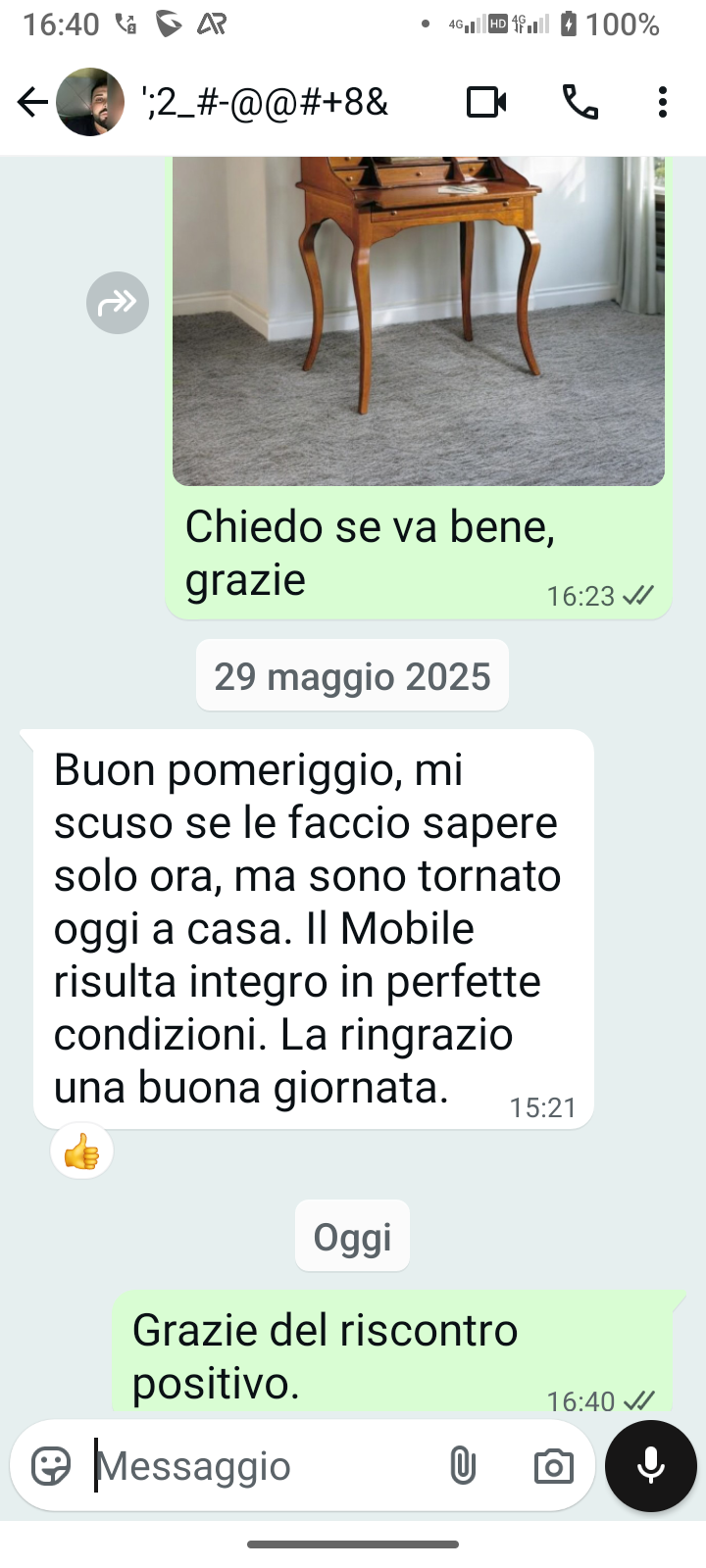Forward the desk photo message
Screen dimensions: 706x1568
point(118,302)
